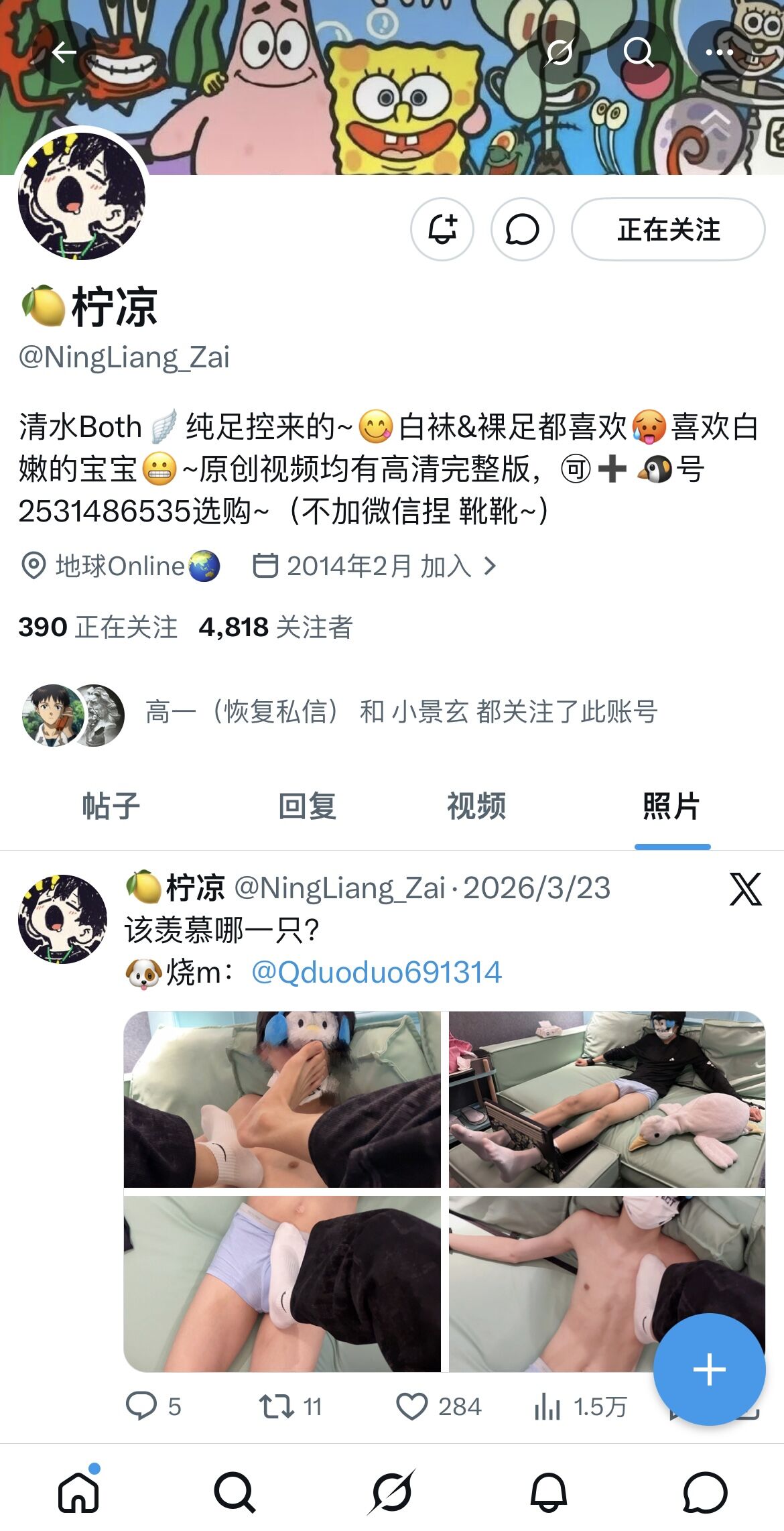The width and height of the screenshot is (784, 1531).
Task: Open the three-dot overflow menu
Action: click(x=719, y=52)
